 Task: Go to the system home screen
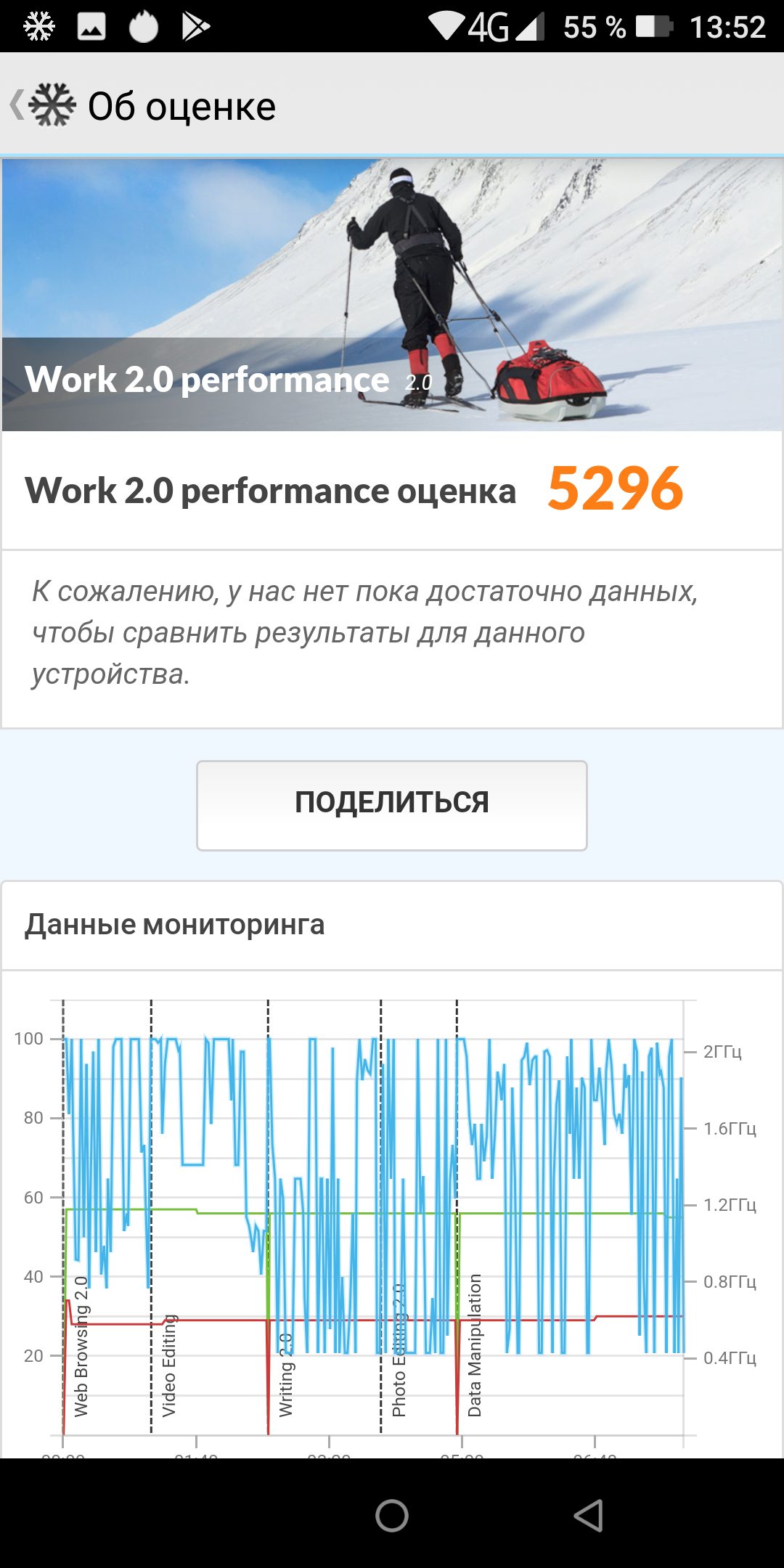392,1516
